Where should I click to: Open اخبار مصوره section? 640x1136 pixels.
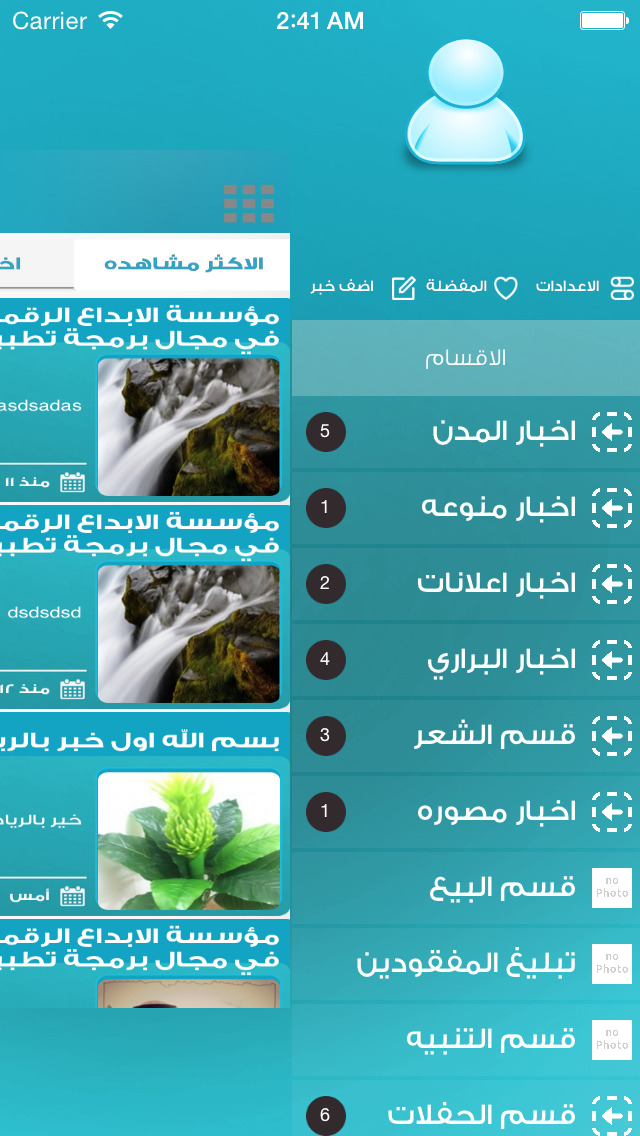(x=466, y=812)
